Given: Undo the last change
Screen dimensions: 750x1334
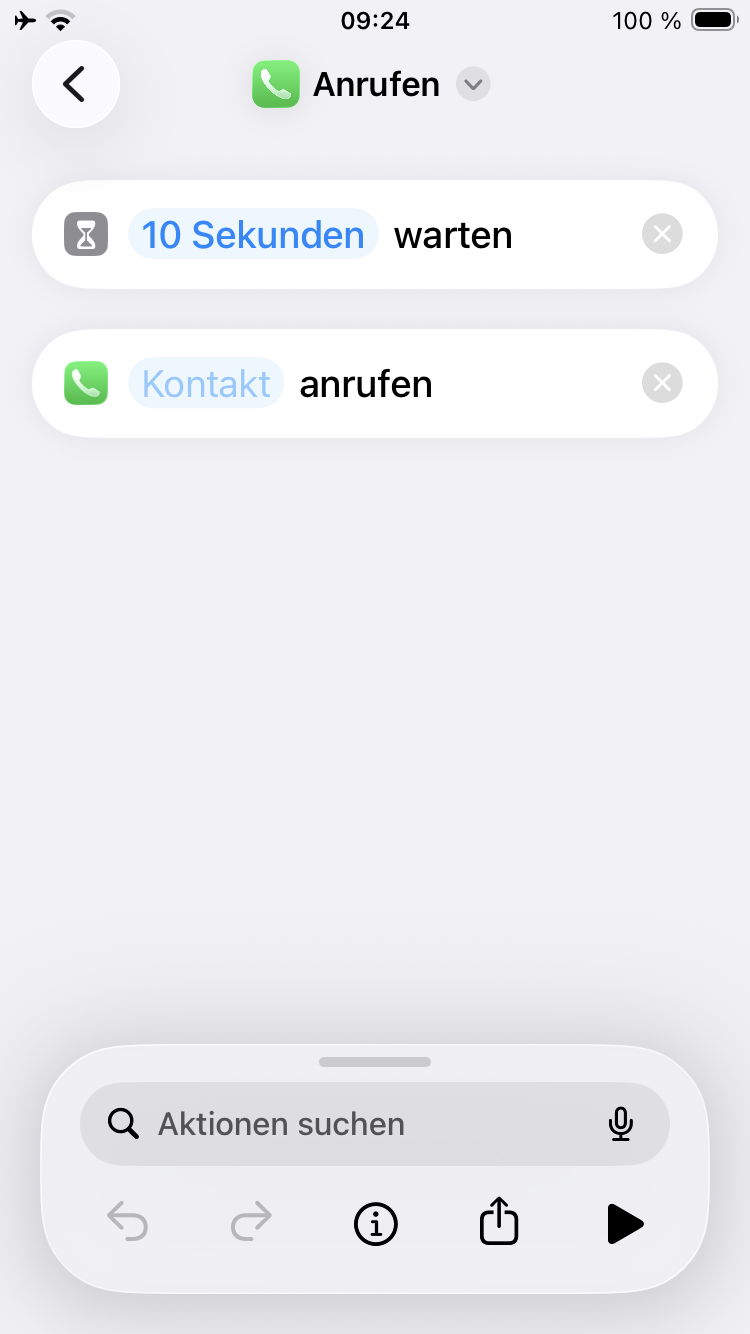Looking at the screenshot, I should pos(128,1223).
